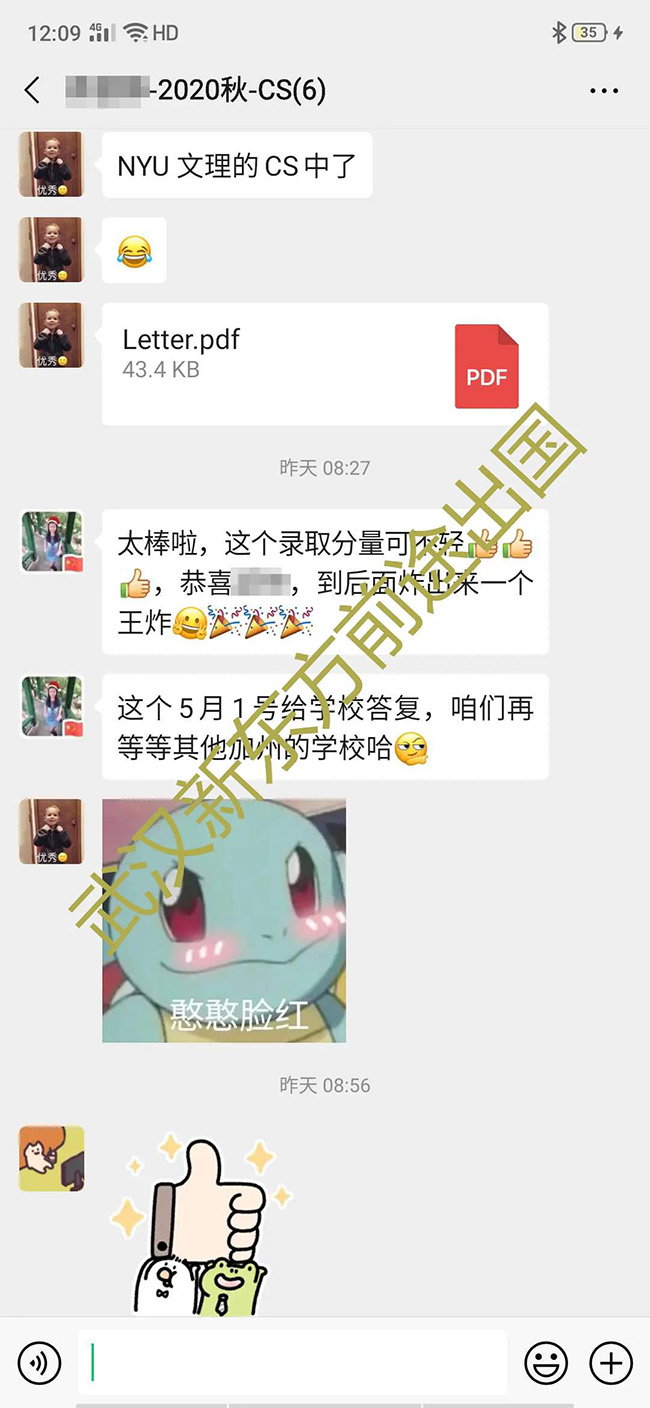View the 憨憨脸红 Squirtle sticker
Viewport: 650px width, 1408px height.
coord(224,920)
